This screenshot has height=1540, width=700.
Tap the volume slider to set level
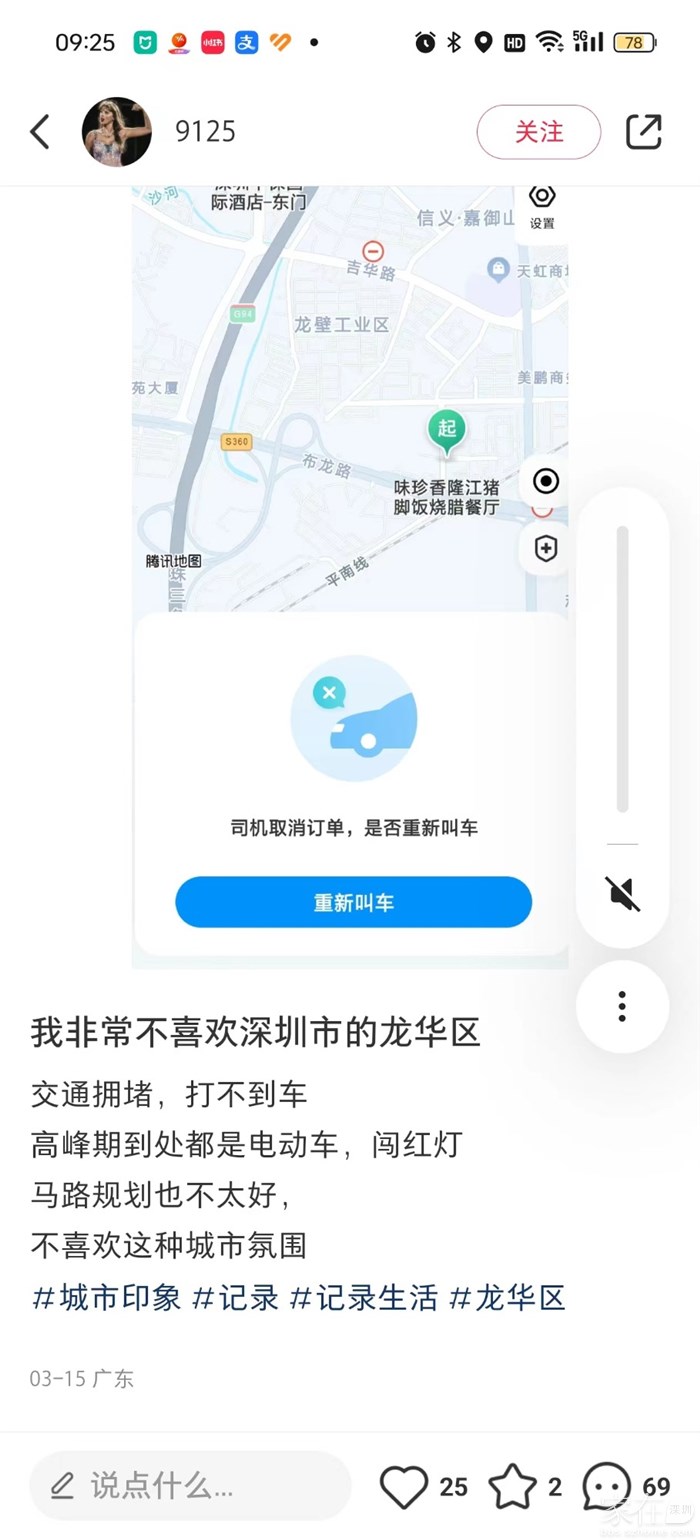point(622,668)
